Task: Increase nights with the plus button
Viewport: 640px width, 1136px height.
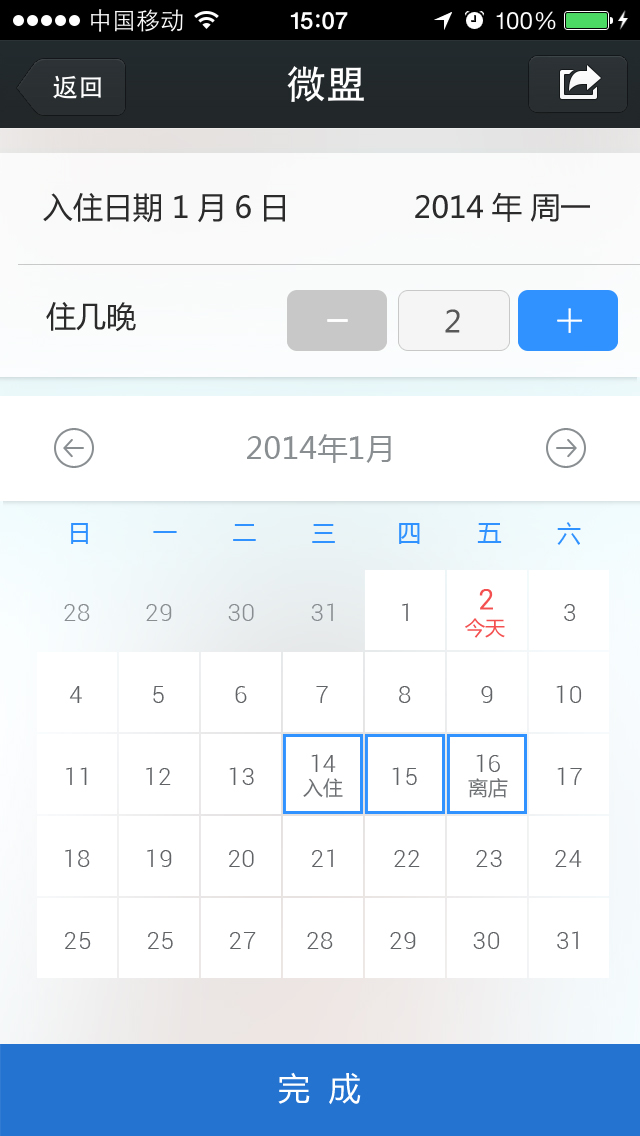Action: point(568,321)
